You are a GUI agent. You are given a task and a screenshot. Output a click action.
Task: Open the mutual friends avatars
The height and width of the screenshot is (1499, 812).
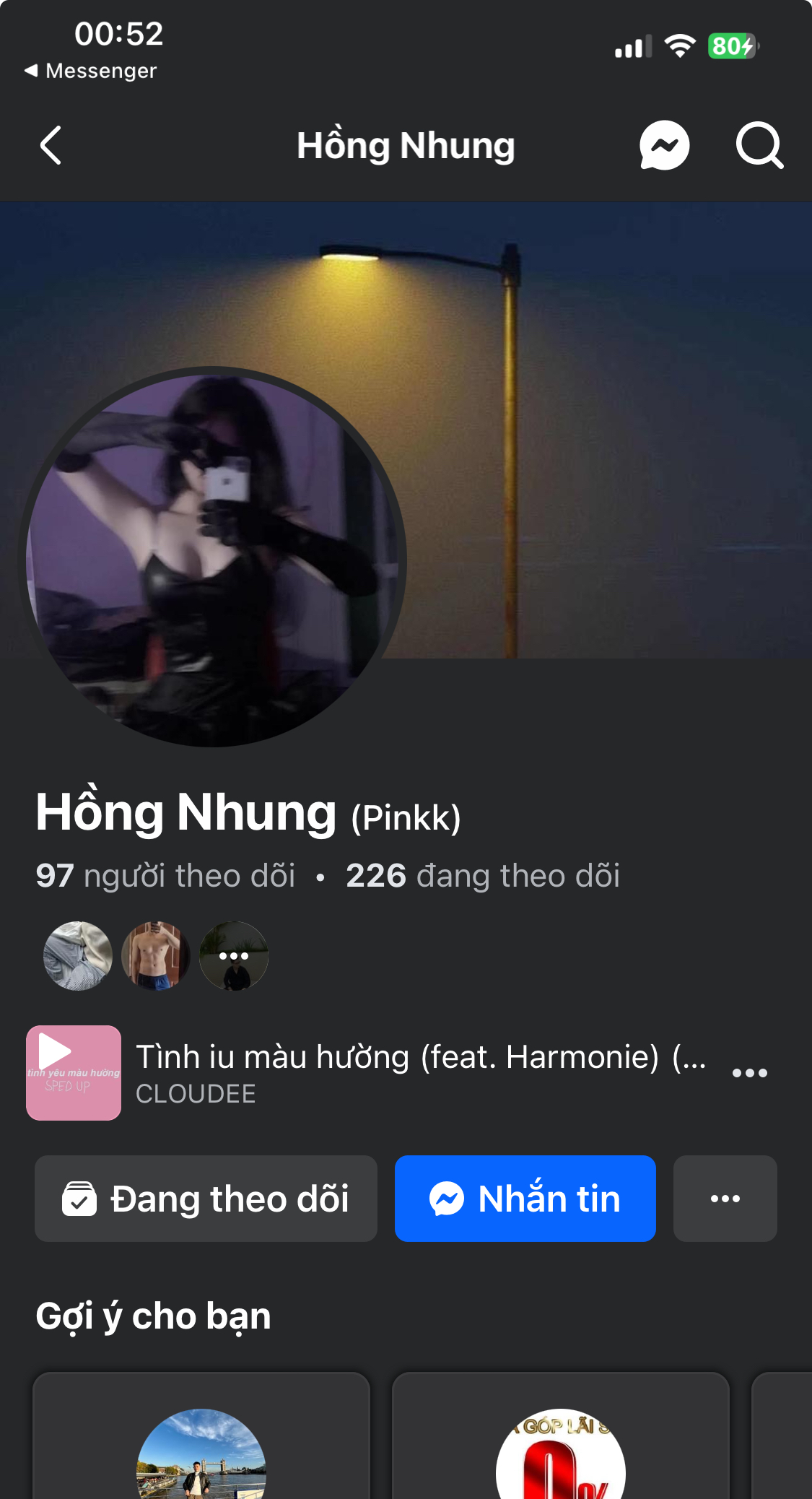pos(155,955)
